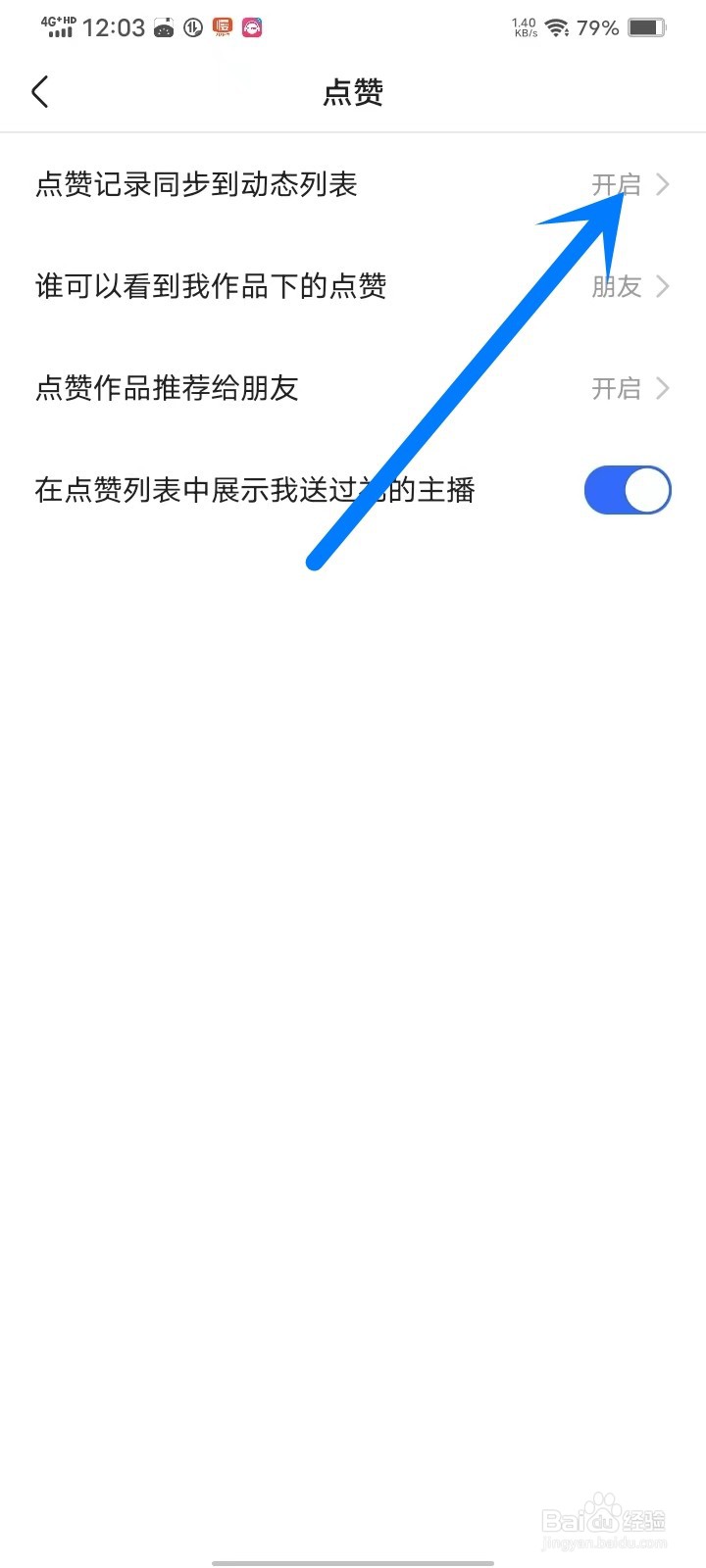
Task: Tap the 朋友 value label
Action: click(x=618, y=286)
